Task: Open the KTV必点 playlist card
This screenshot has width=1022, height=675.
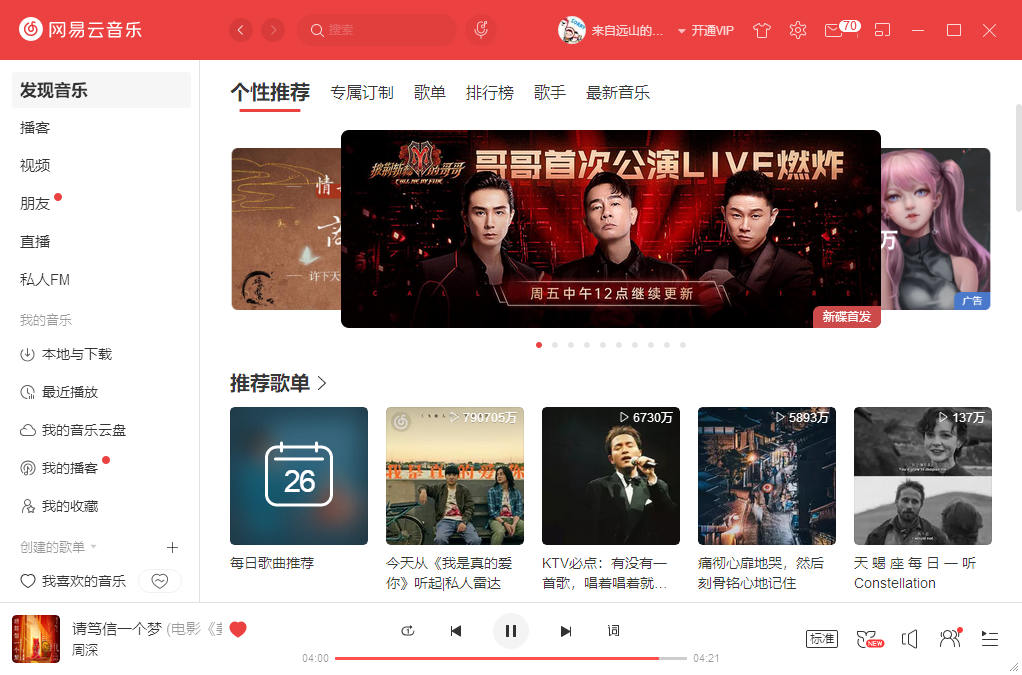Action: (611, 476)
